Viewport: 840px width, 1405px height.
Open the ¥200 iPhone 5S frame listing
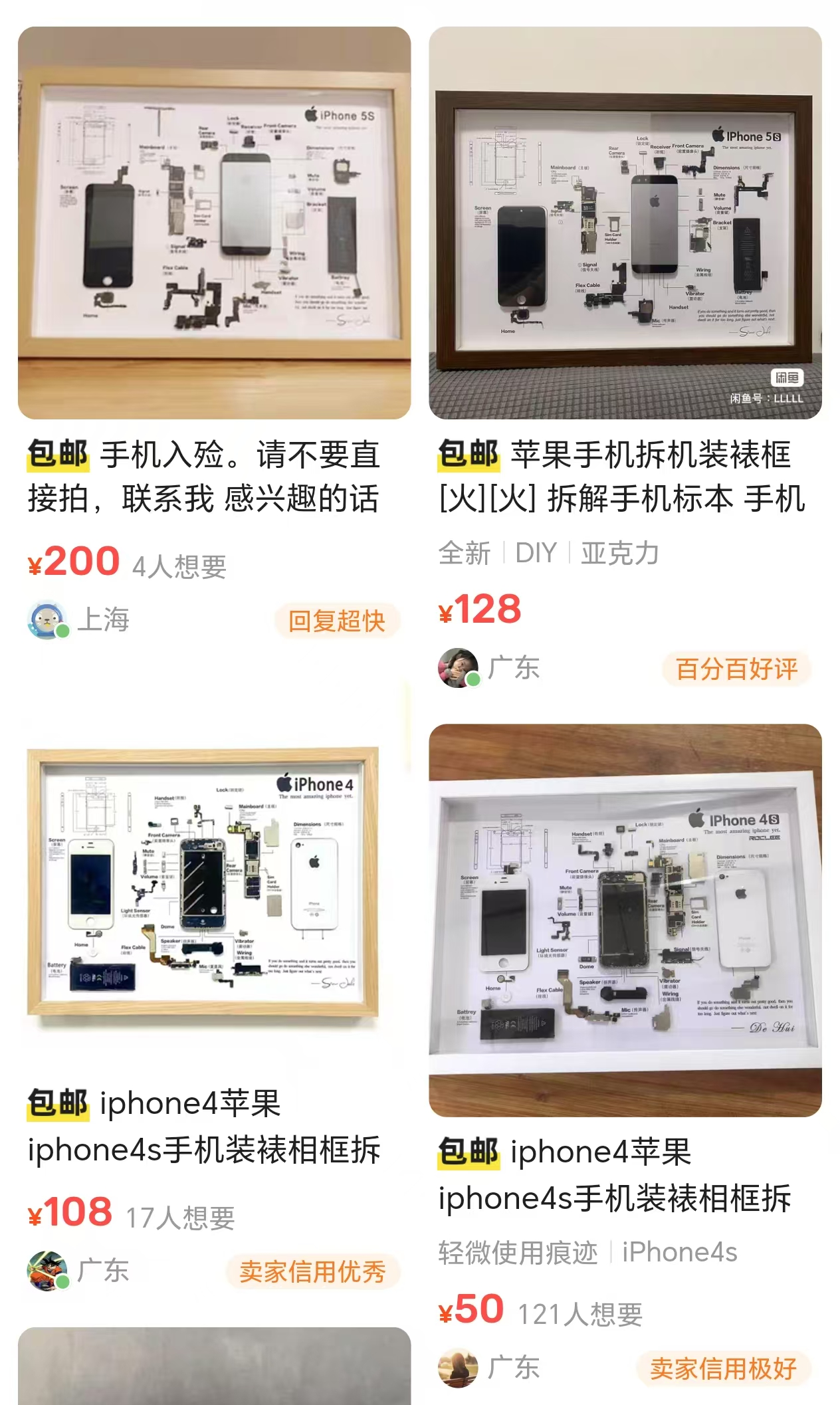click(214, 223)
